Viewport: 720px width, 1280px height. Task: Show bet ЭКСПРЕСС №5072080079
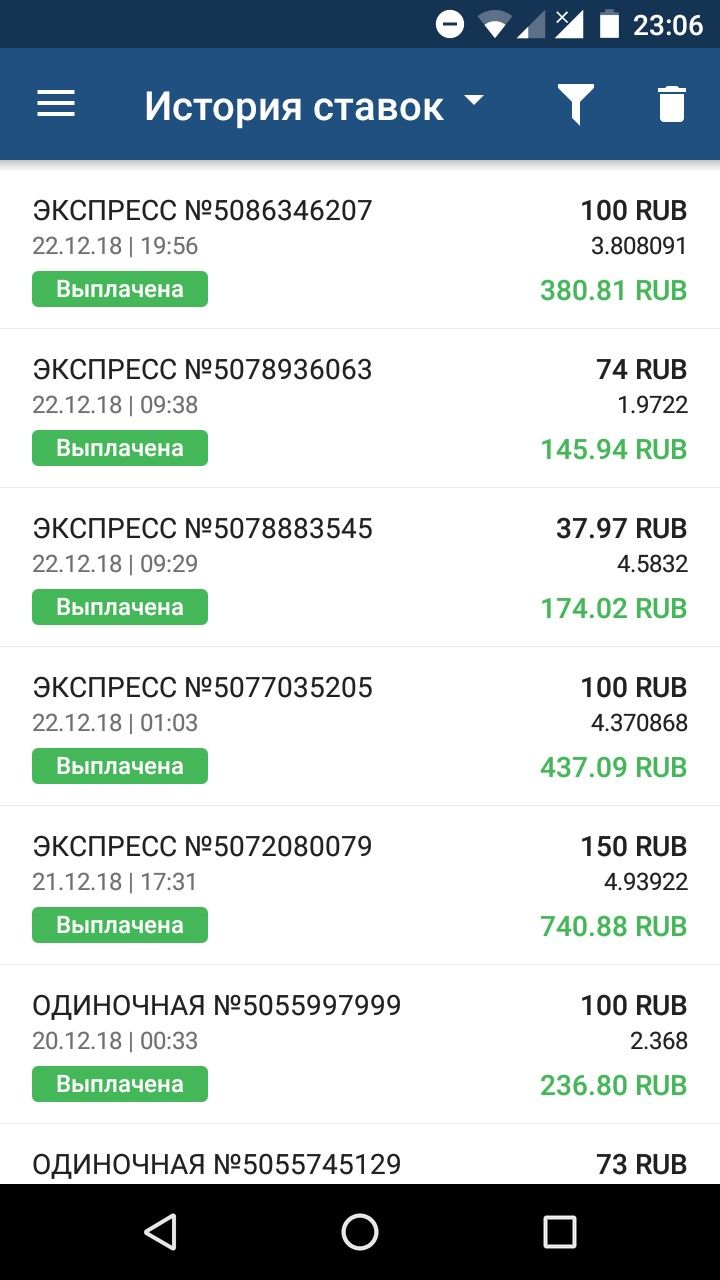(x=360, y=885)
